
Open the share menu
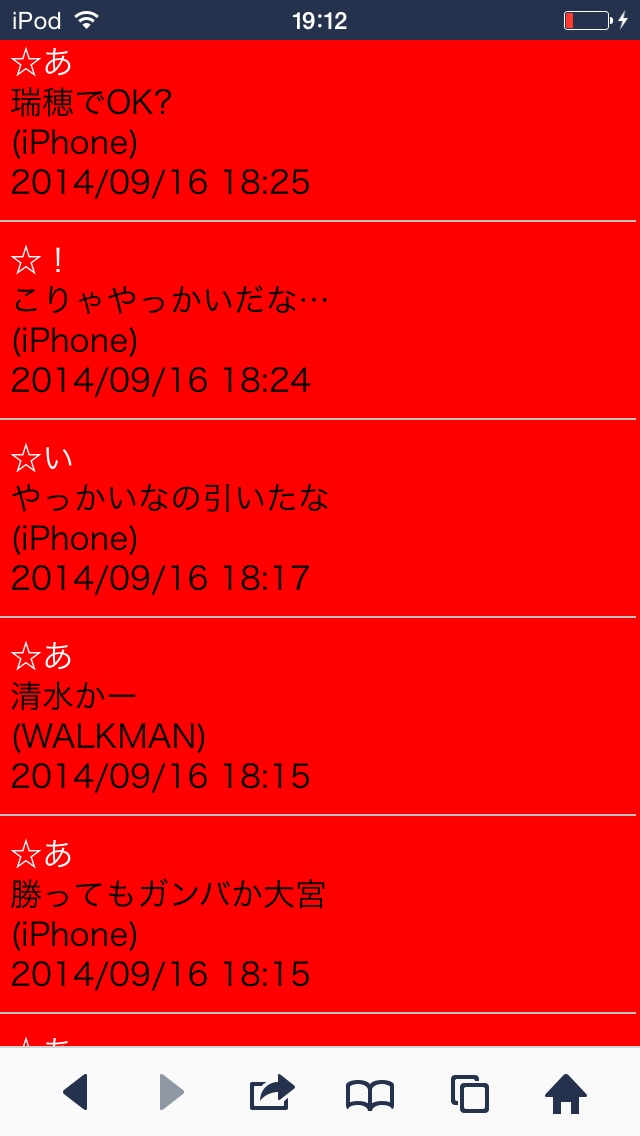tap(272, 1092)
